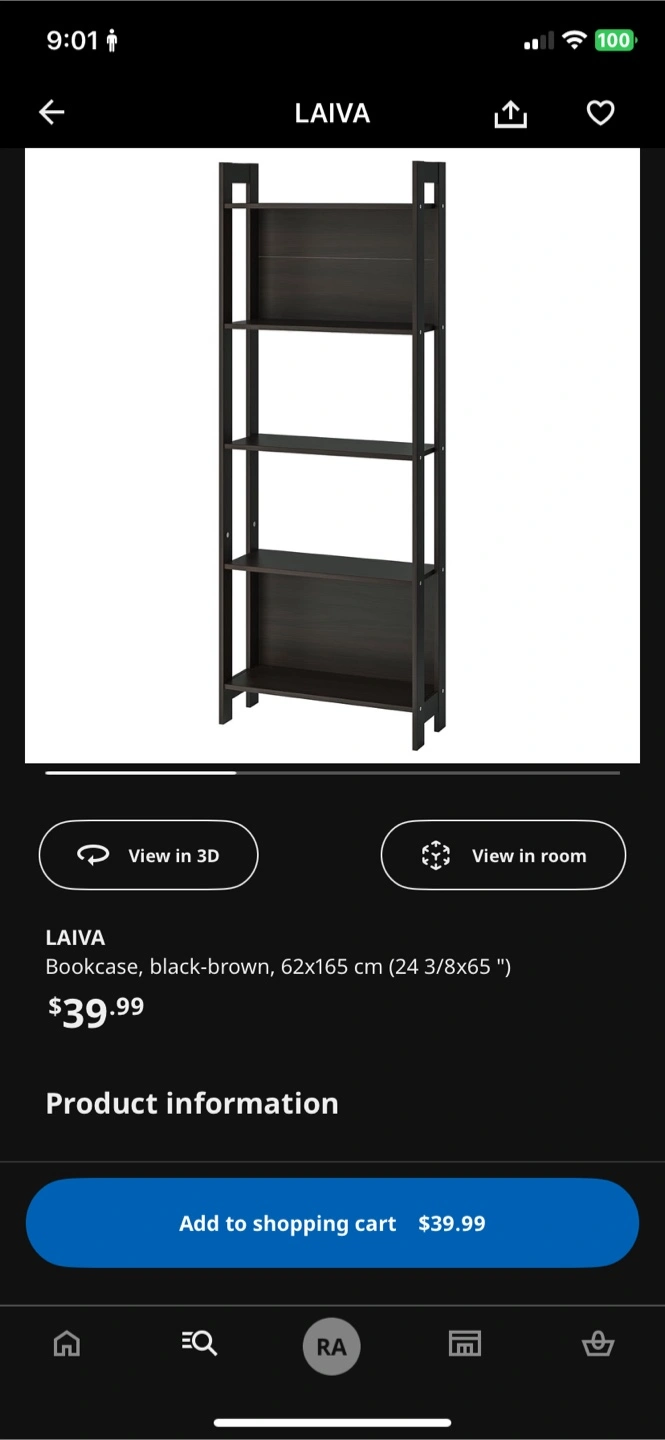Go back using the top-left arrow
The width and height of the screenshot is (665, 1440).
(x=52, y=113)
